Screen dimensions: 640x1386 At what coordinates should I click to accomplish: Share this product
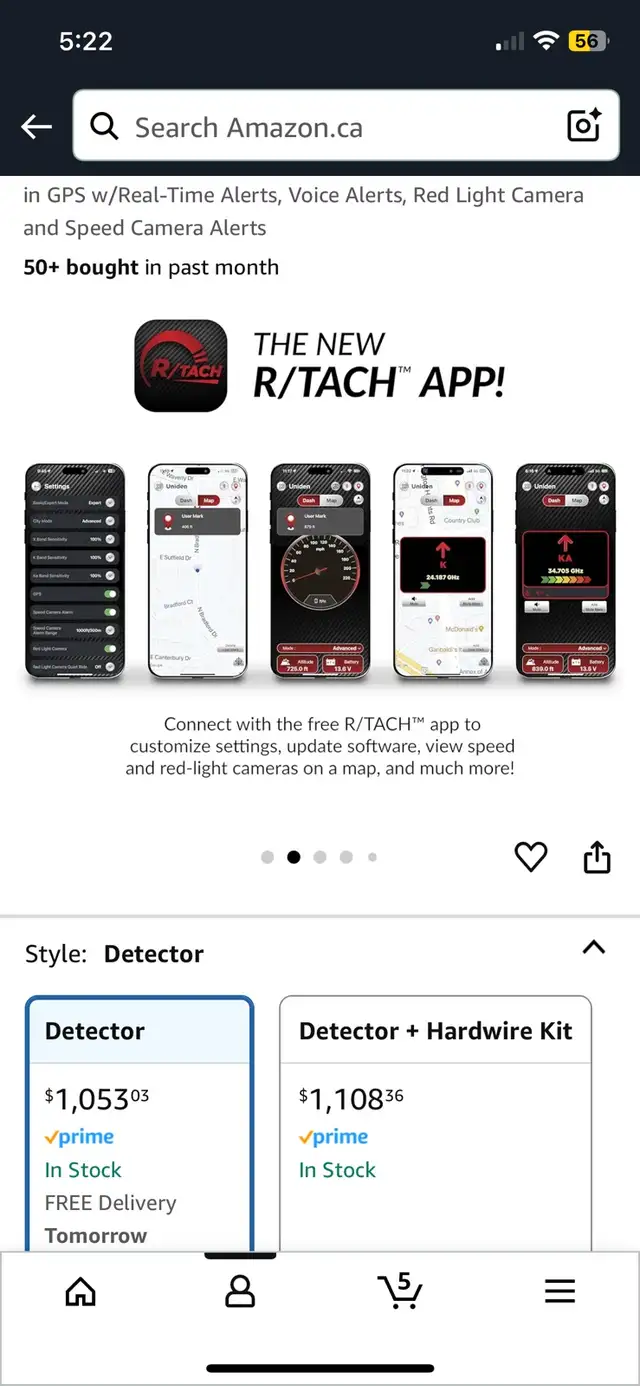pyautogui.click(x=597, y=857)
